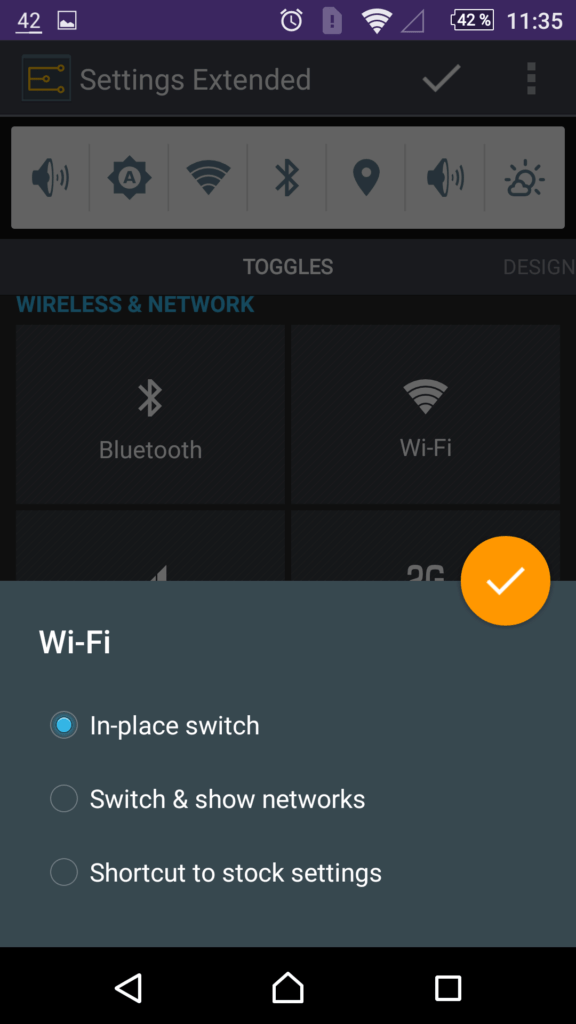
Task: Tap the checkmark in the app bar
Action: (x=441, y=79)
